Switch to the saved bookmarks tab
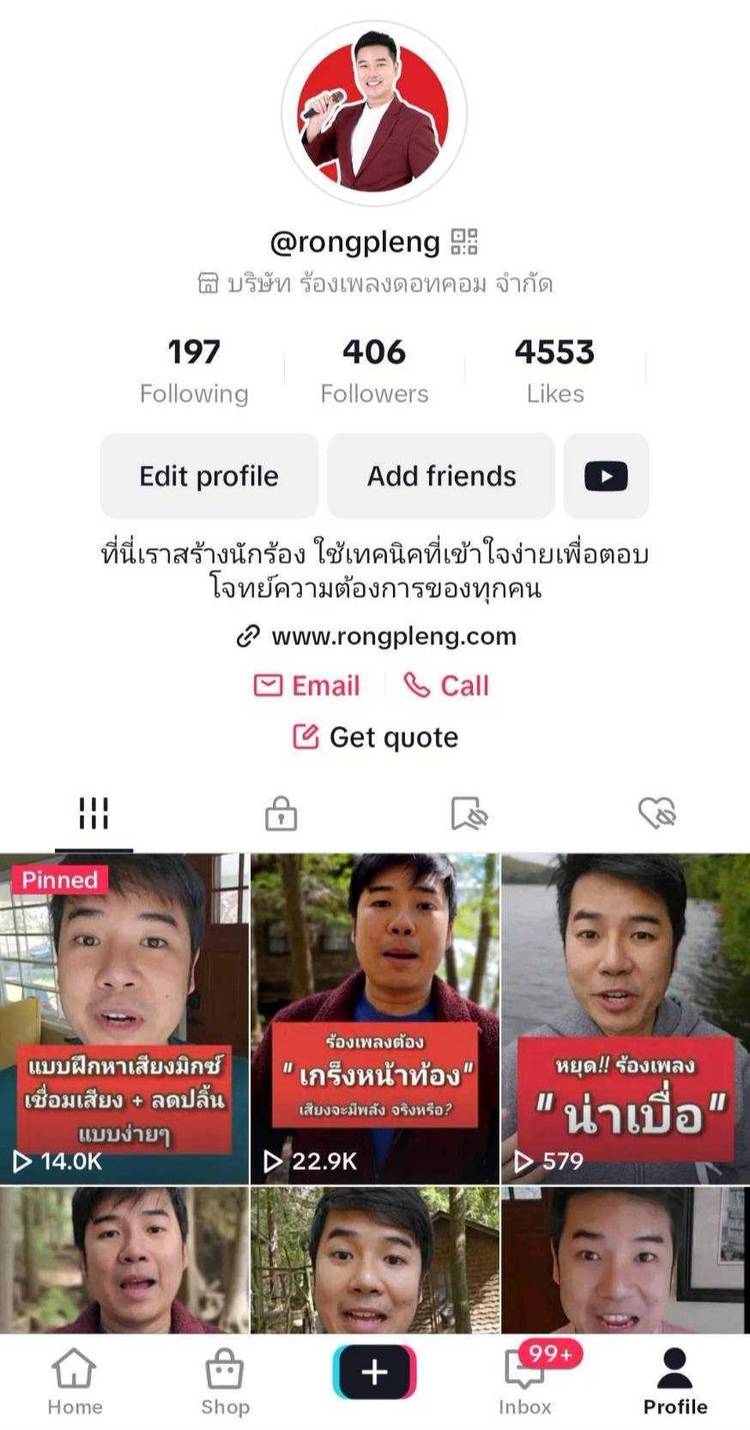Screen dimensions: 750x1430 [x=468, y=814]
